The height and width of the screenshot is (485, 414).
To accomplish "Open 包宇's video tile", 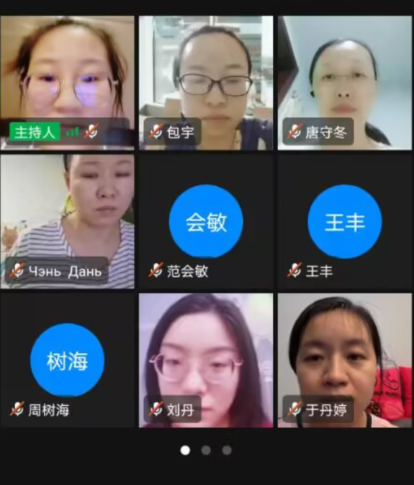I will pos(206,83).
